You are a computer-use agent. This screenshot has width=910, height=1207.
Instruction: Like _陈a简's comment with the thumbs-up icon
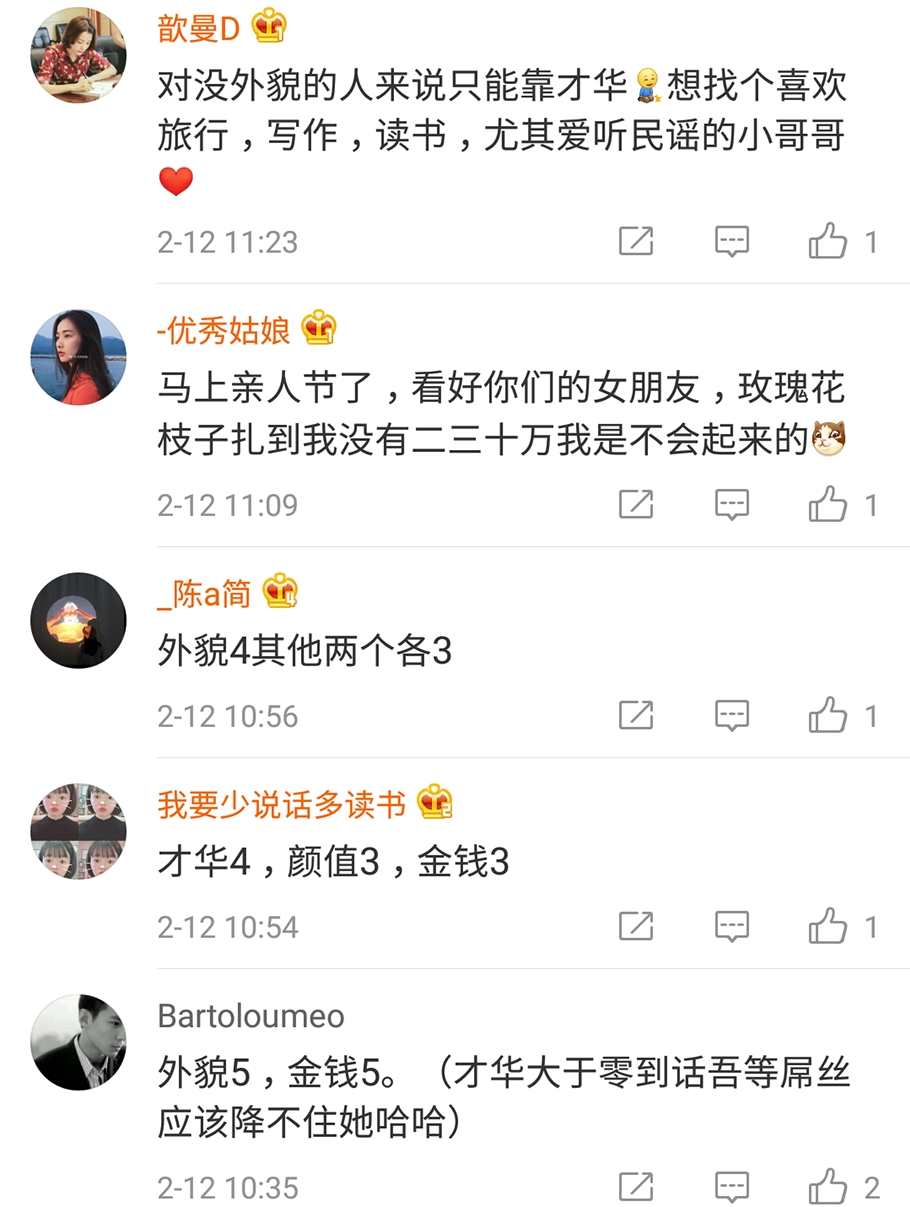point(829,715)
